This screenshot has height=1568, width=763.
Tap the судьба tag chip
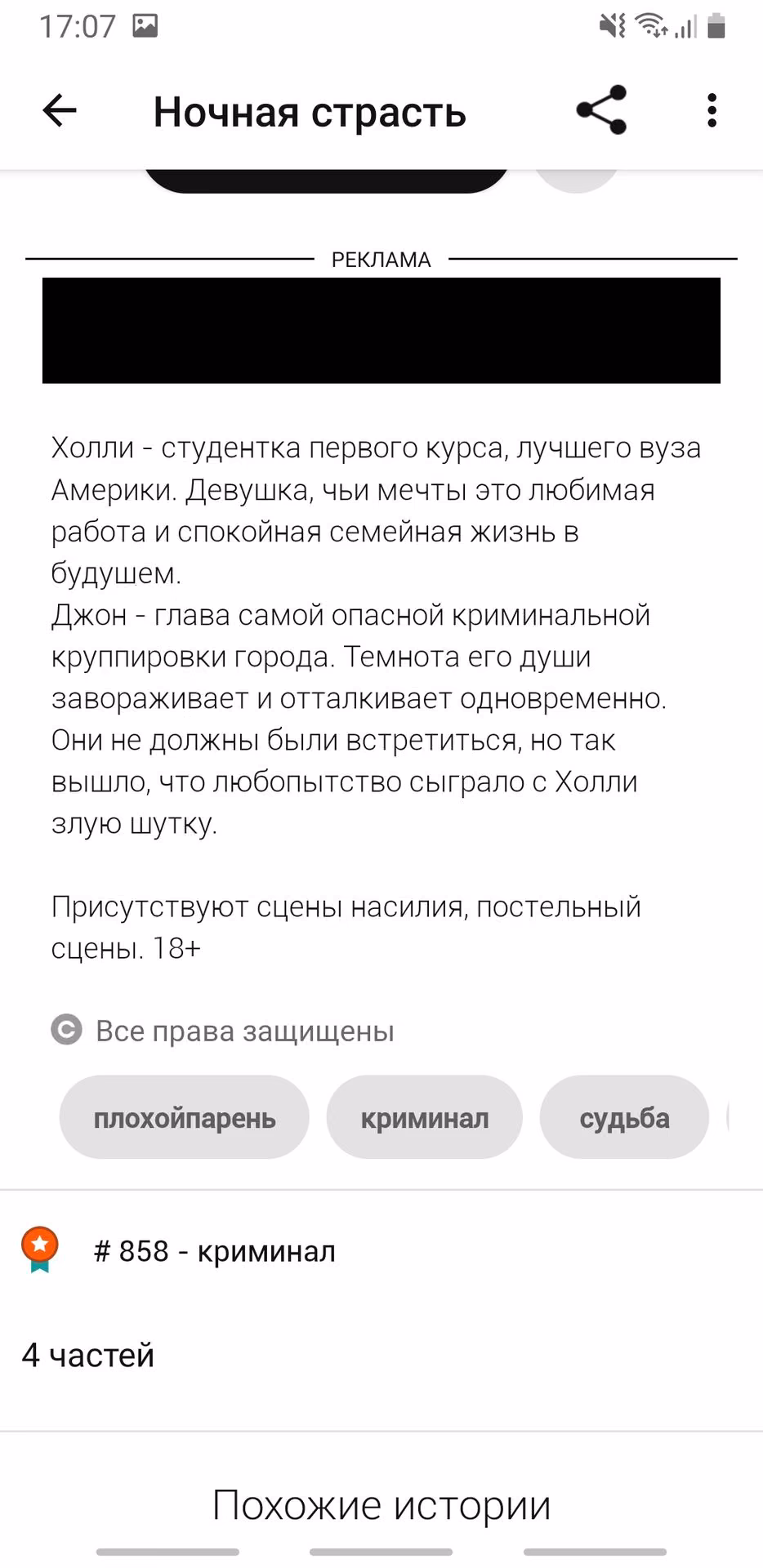pyautogui.click(x=624, y=1117)
